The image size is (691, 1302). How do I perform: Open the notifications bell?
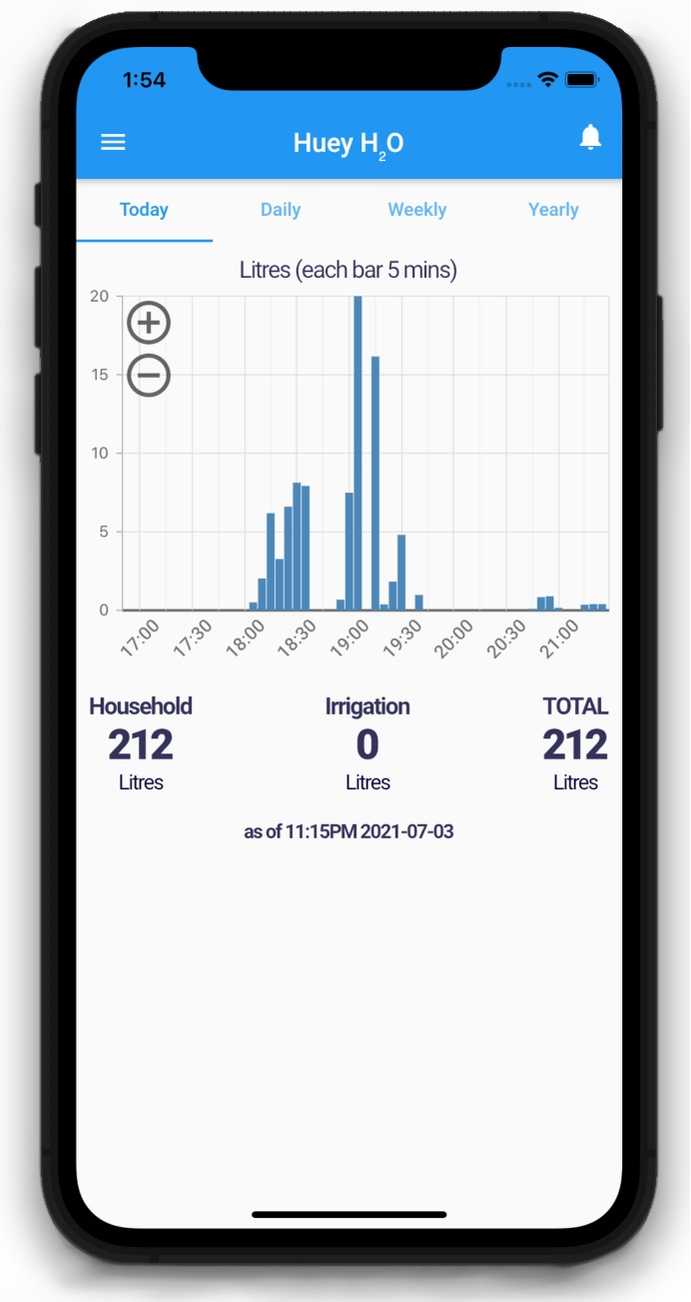tap(591, 138)
